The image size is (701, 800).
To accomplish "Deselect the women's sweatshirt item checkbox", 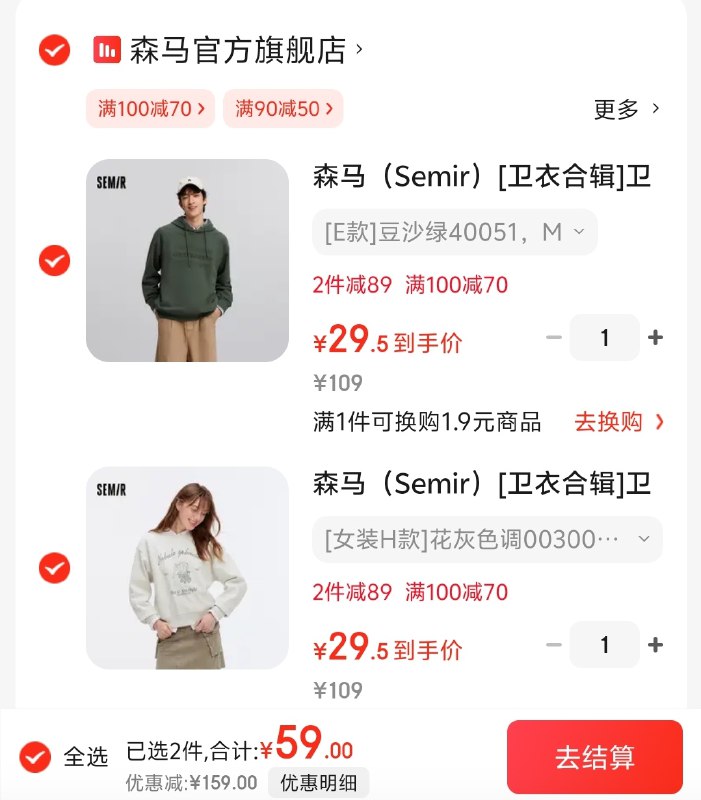I will (x=54, y=568).
